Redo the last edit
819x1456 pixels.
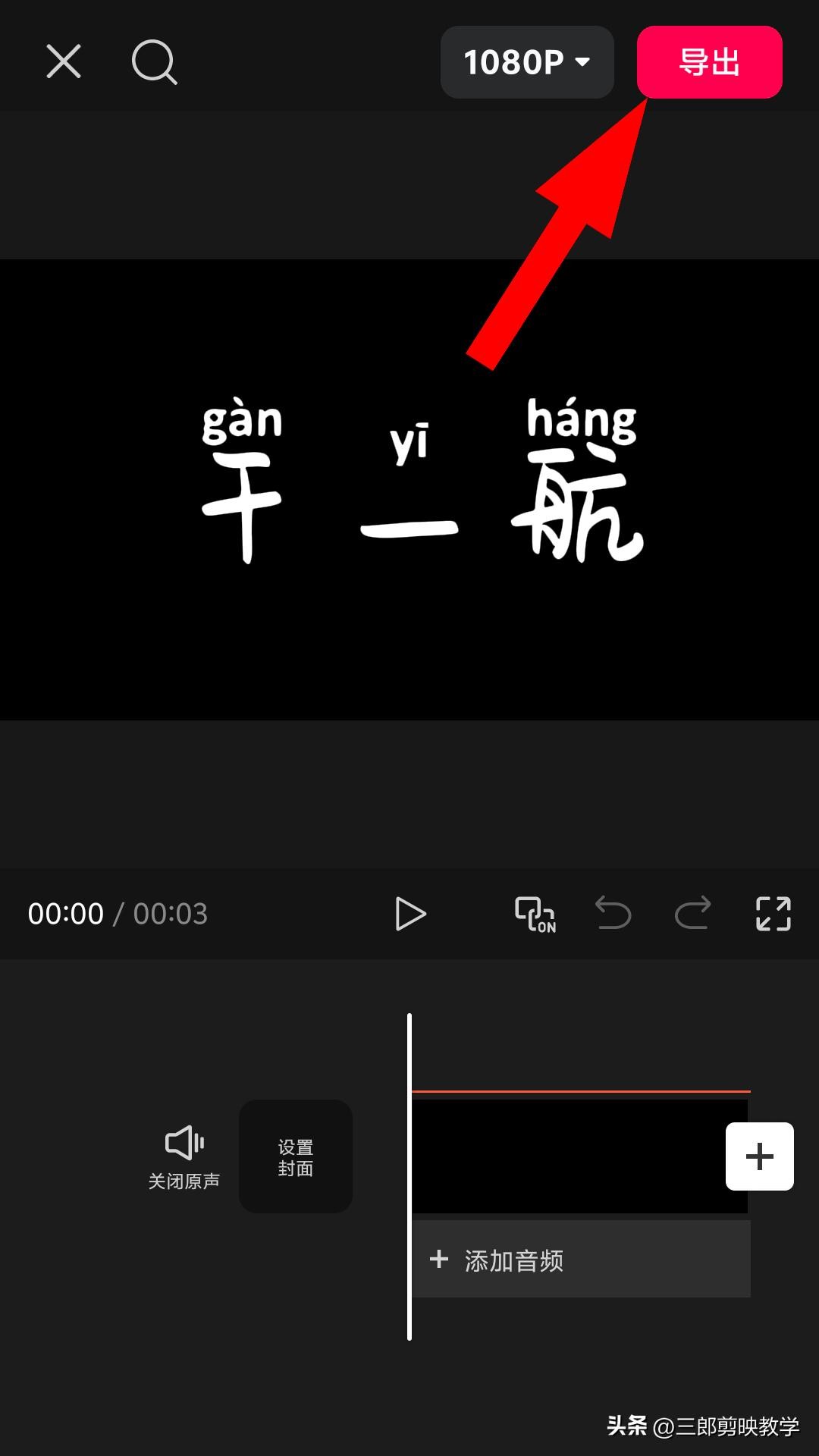click(x=693, y=912)
